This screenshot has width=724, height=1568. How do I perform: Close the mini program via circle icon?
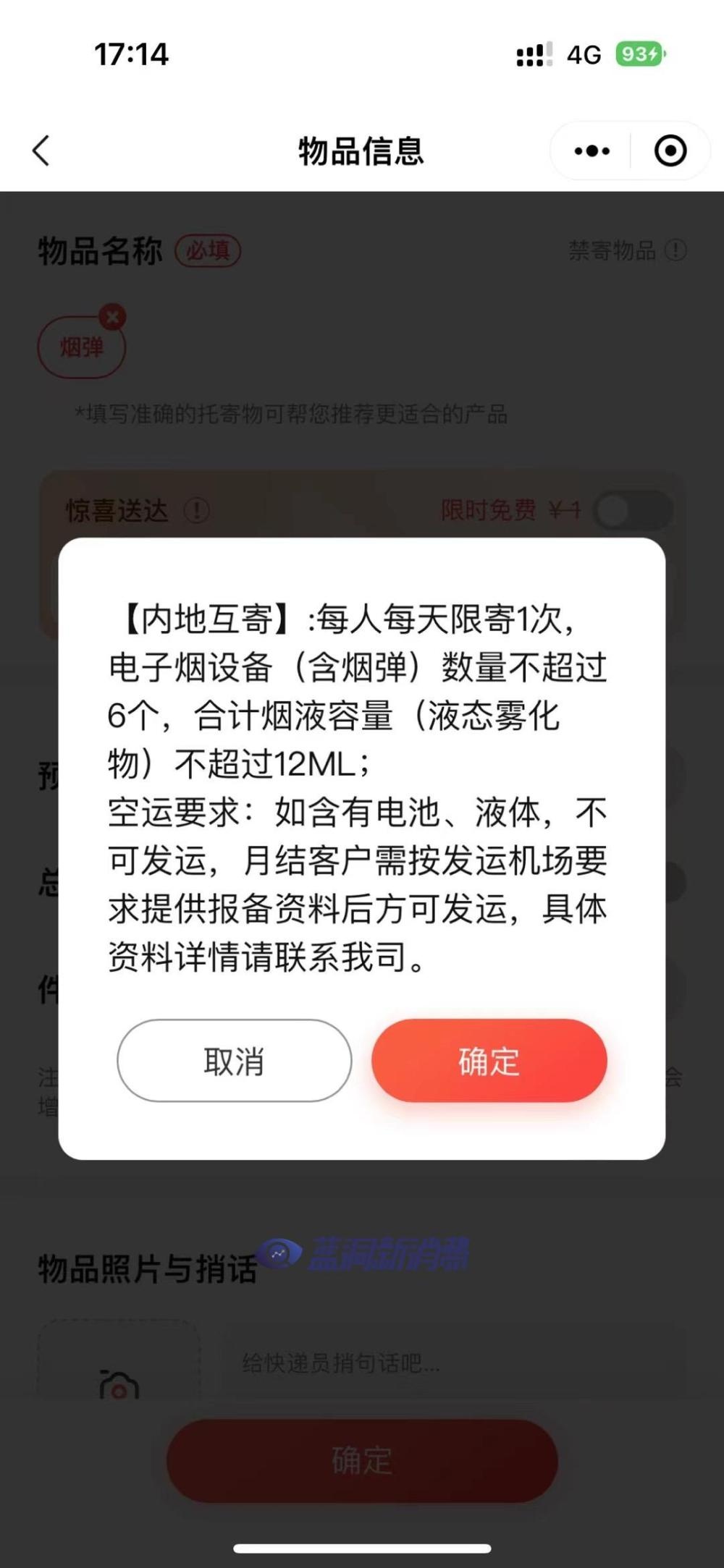pos(670,151)
